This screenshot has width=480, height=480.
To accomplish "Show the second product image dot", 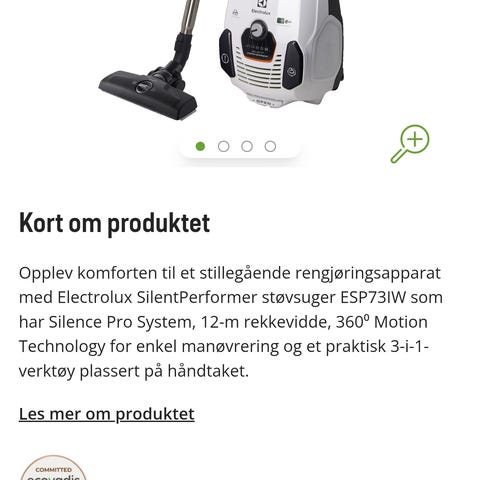I will point(223,146).
